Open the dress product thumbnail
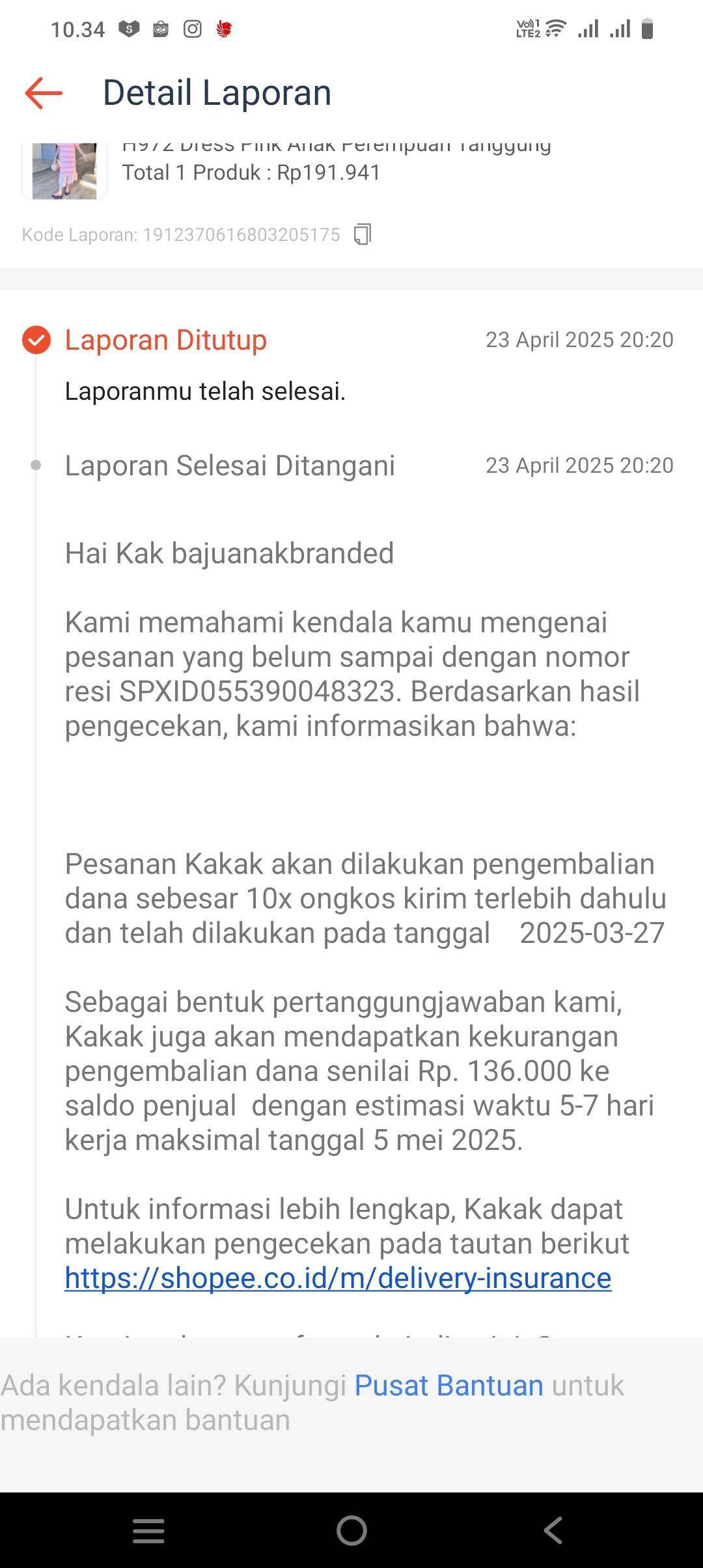The image size is (703, 1568). point(64,171)
